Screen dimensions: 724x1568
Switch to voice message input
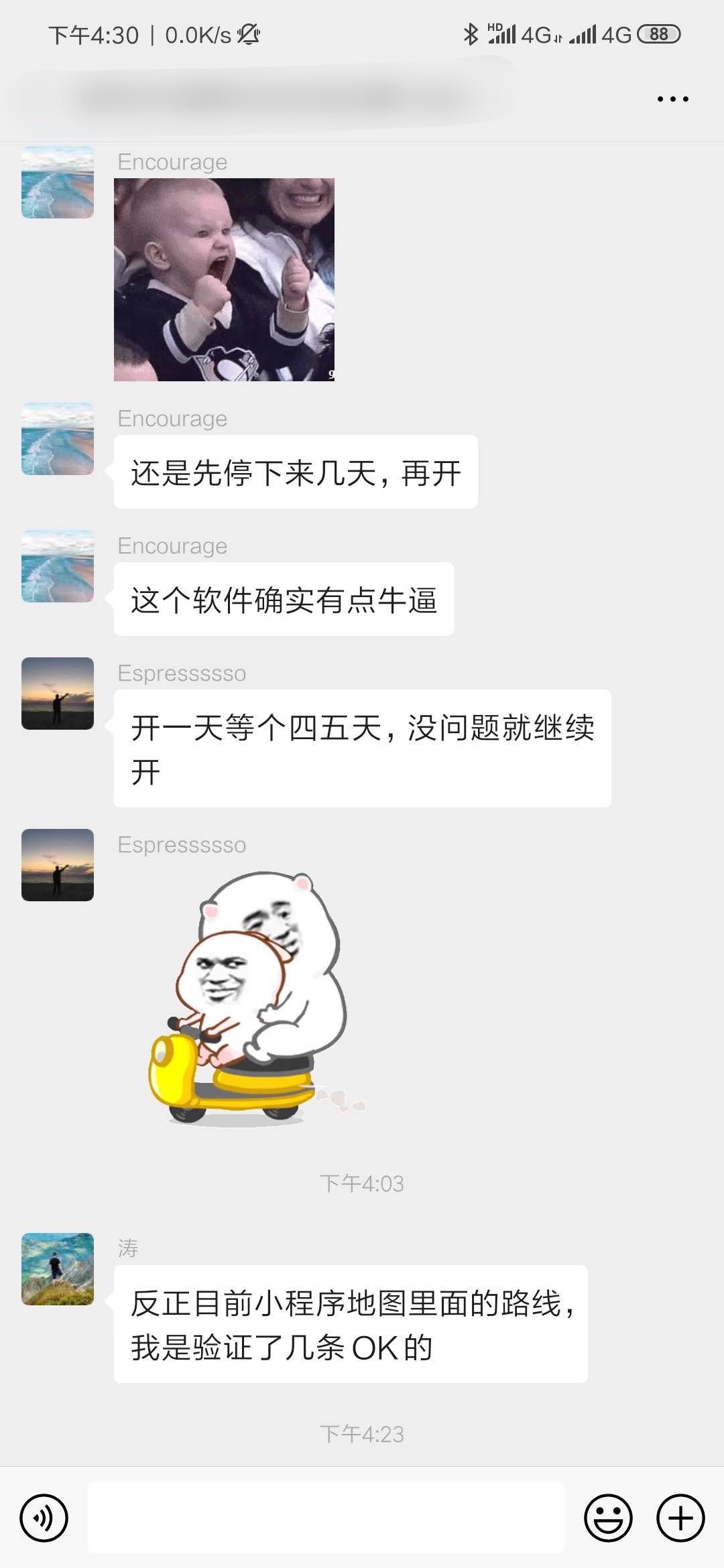44,1518
